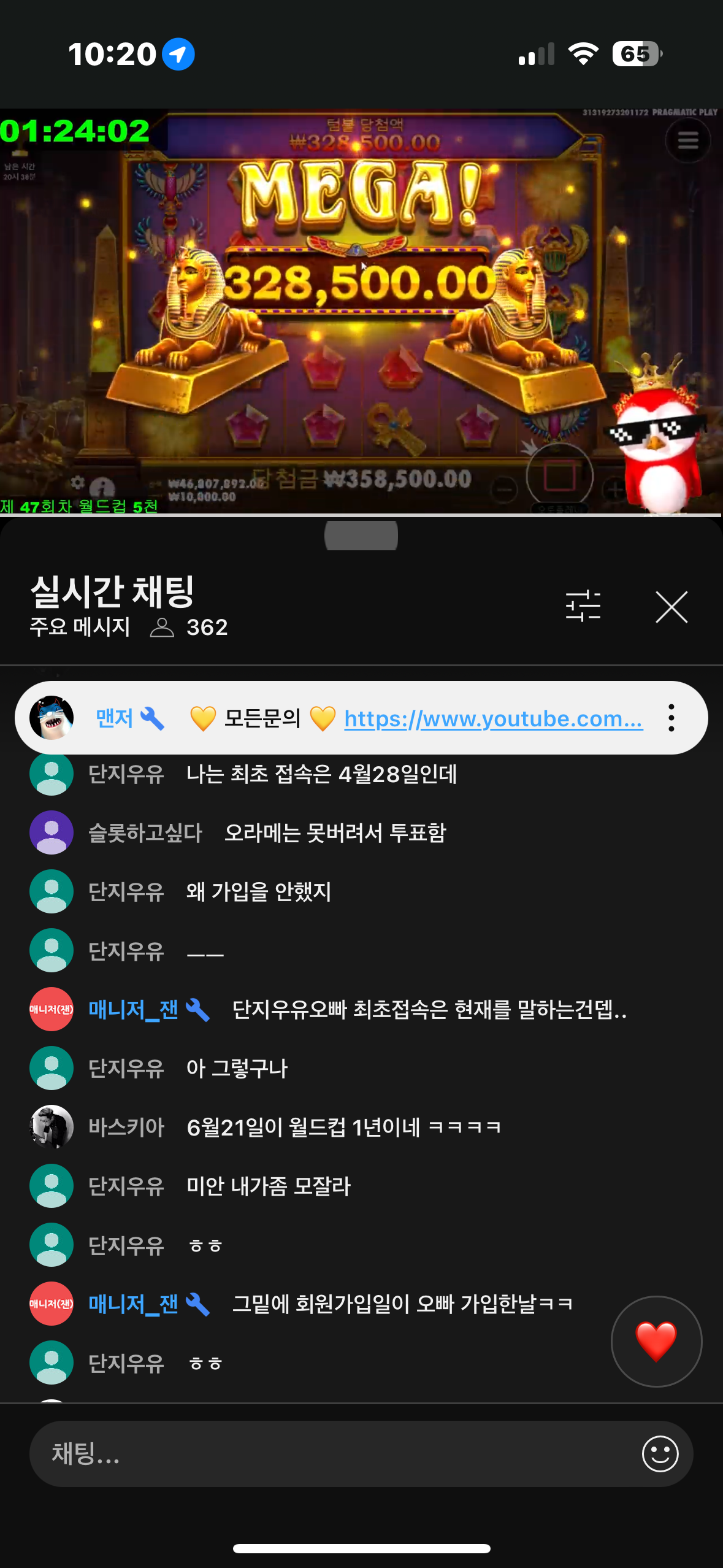This screenshot has width=723, height=1568.
Task: Close the live chat panel
Action: pos(671,607)
